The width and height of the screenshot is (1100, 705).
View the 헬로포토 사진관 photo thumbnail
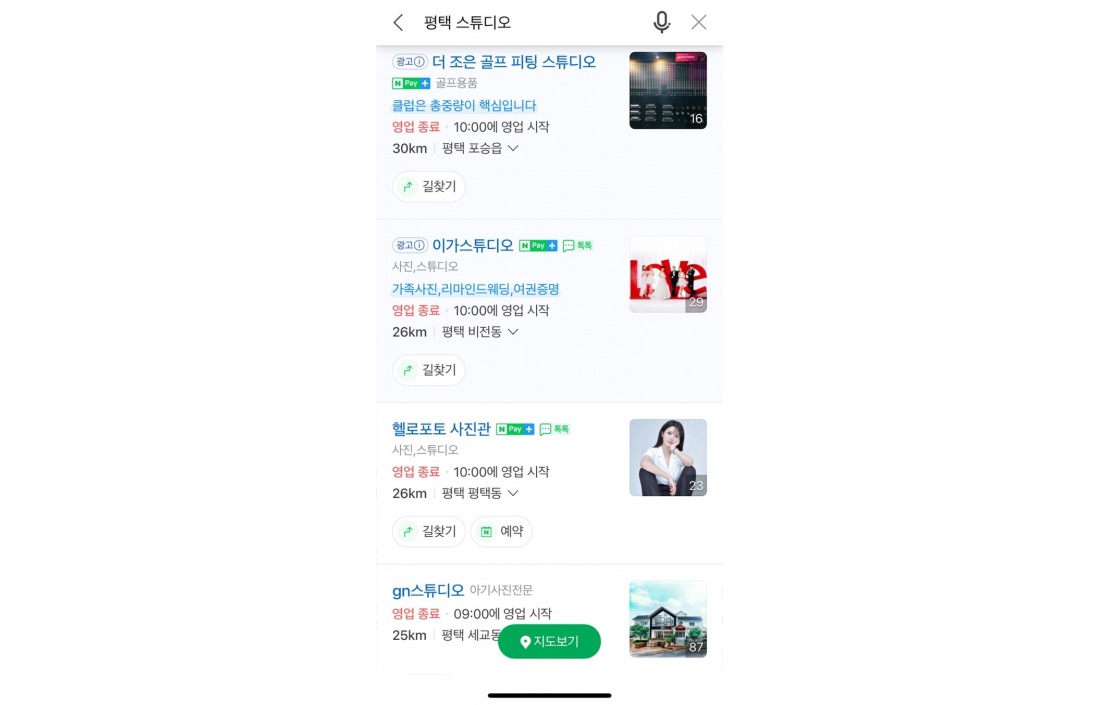[668, 457]
